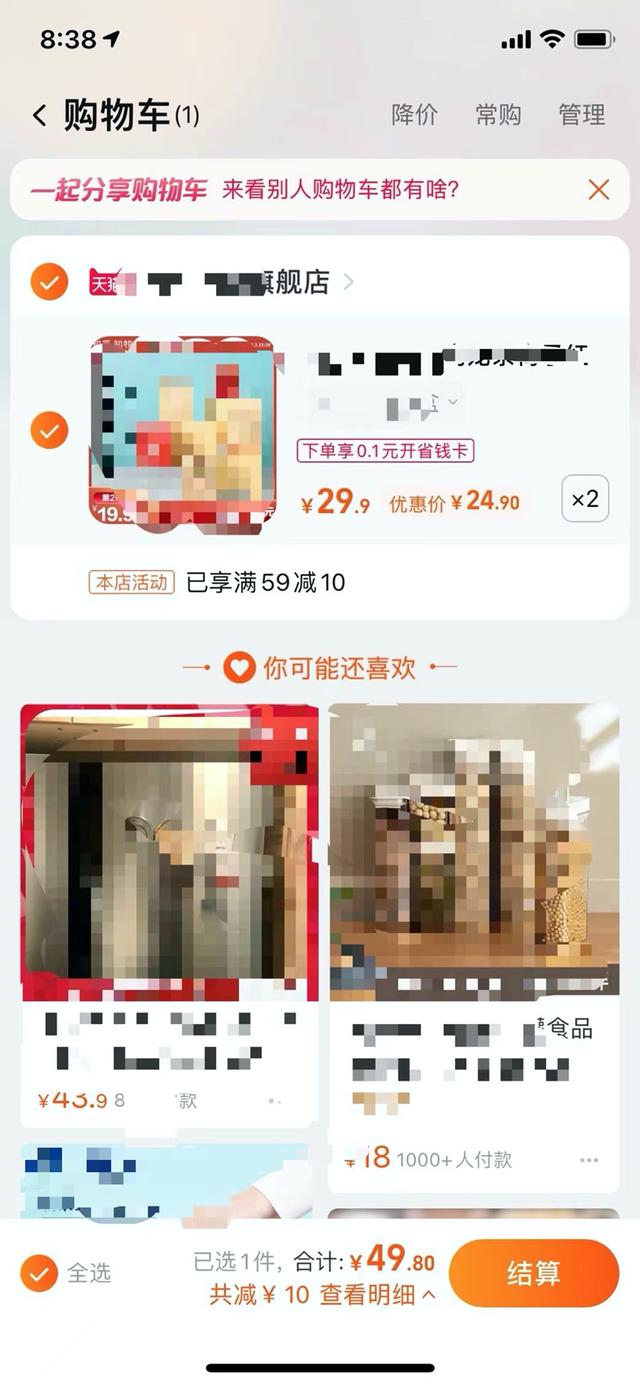Deselect the cart item priced ¥29.9

point(48,431)
